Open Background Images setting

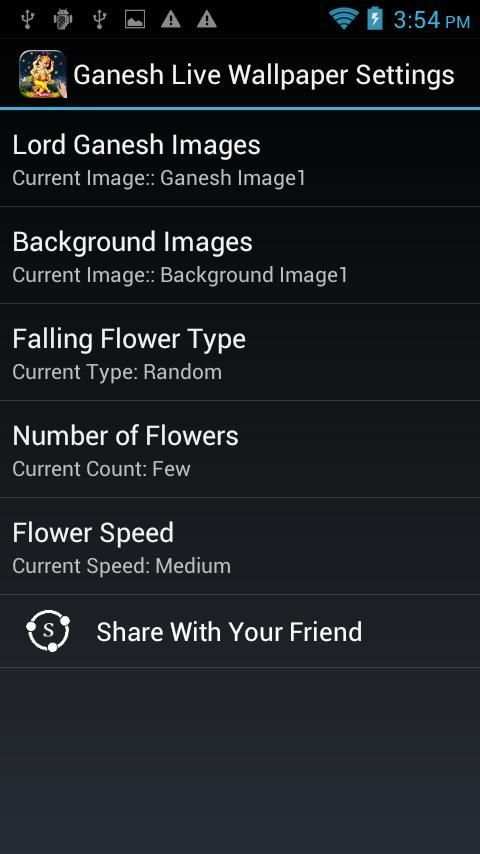coord(240,255)
